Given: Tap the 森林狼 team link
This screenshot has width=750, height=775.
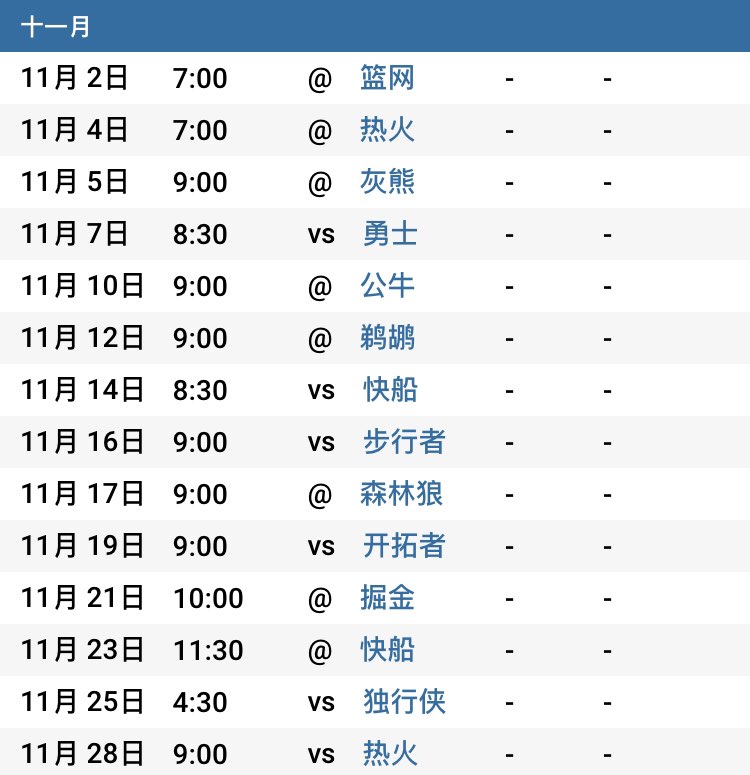Looking at the screenshot, I should [x=402, y=495].
